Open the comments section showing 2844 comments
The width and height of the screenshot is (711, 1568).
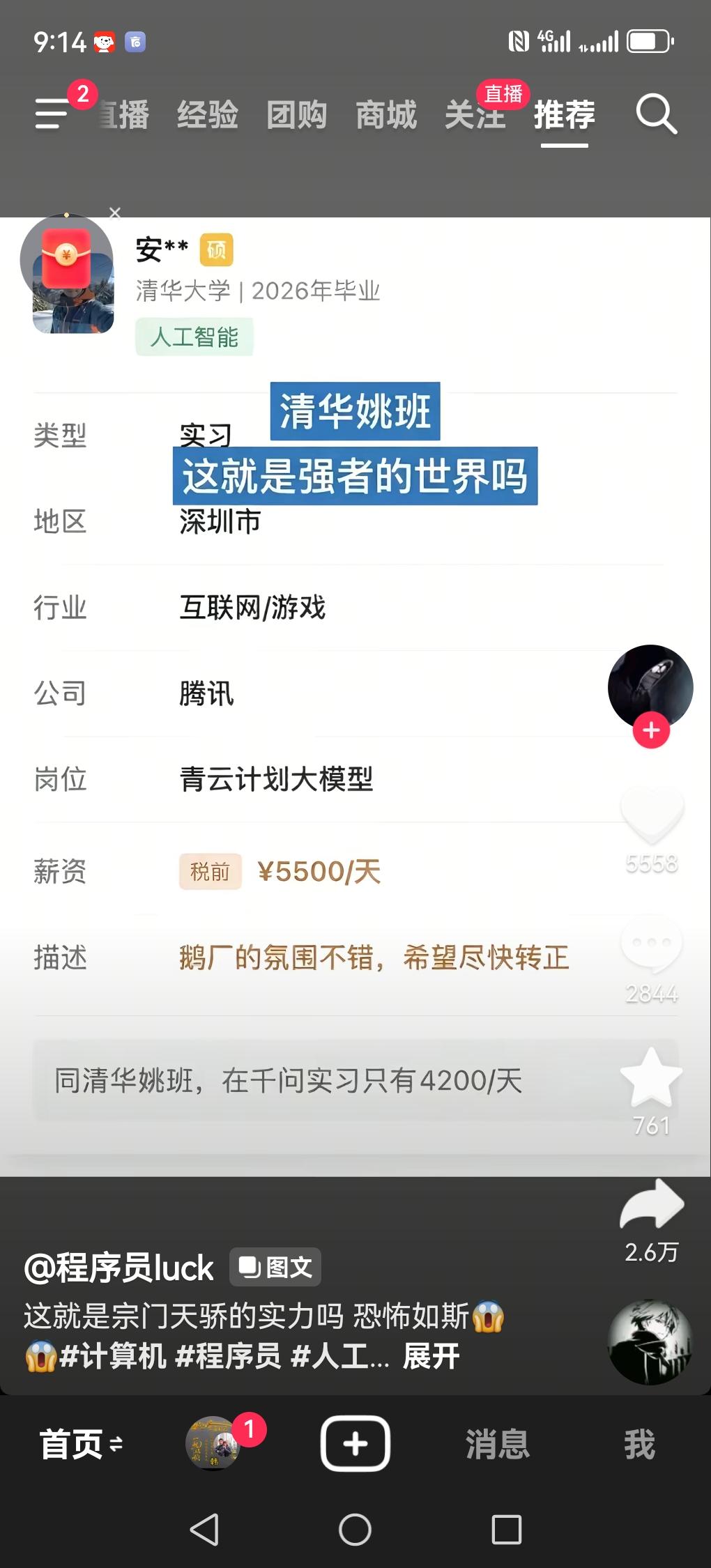coord(650,942)
